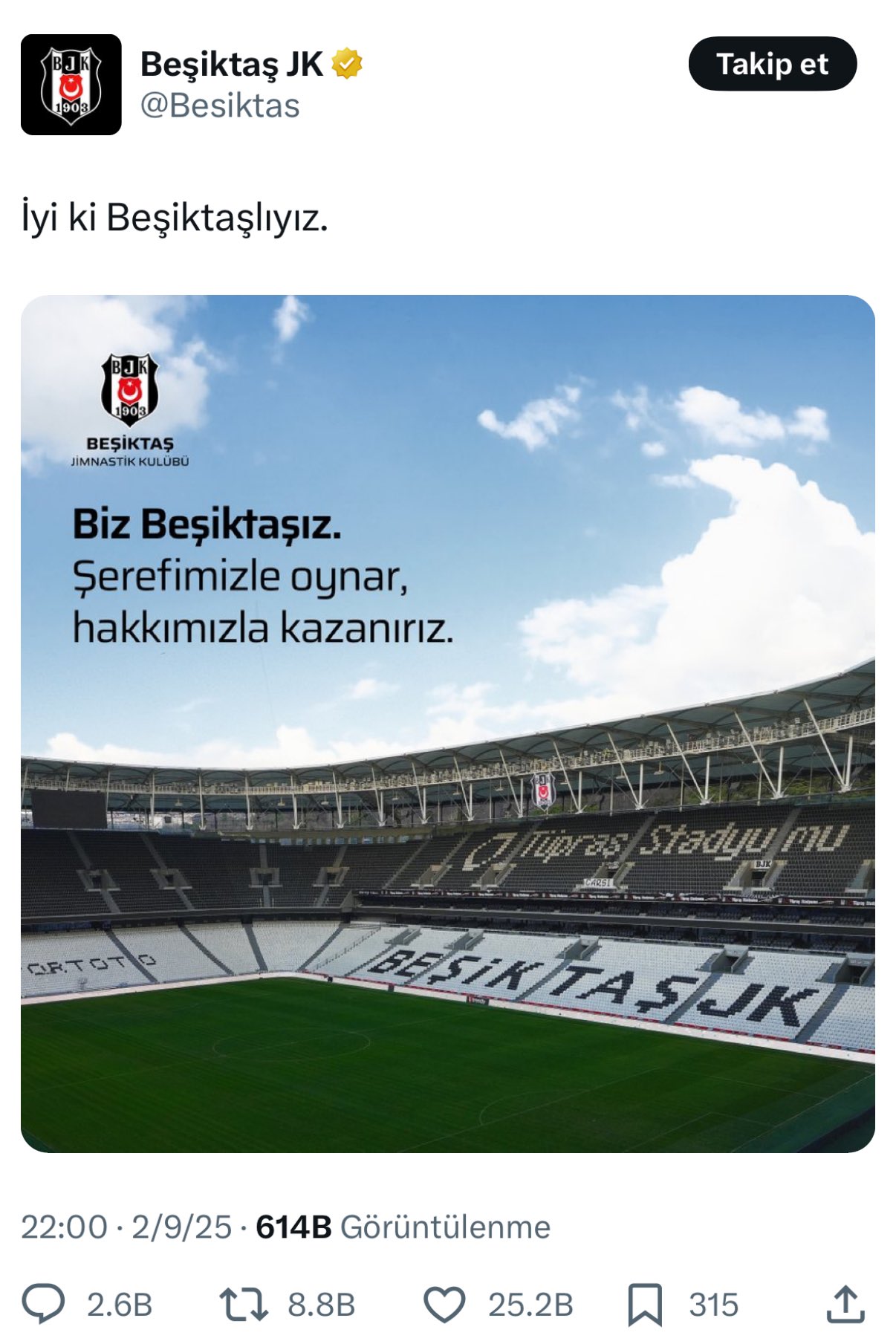Image resolution: width=896 pixels, height=1344 pixels.
Task: Reply to the tweet via comment icon
Action: (43, 1304)
